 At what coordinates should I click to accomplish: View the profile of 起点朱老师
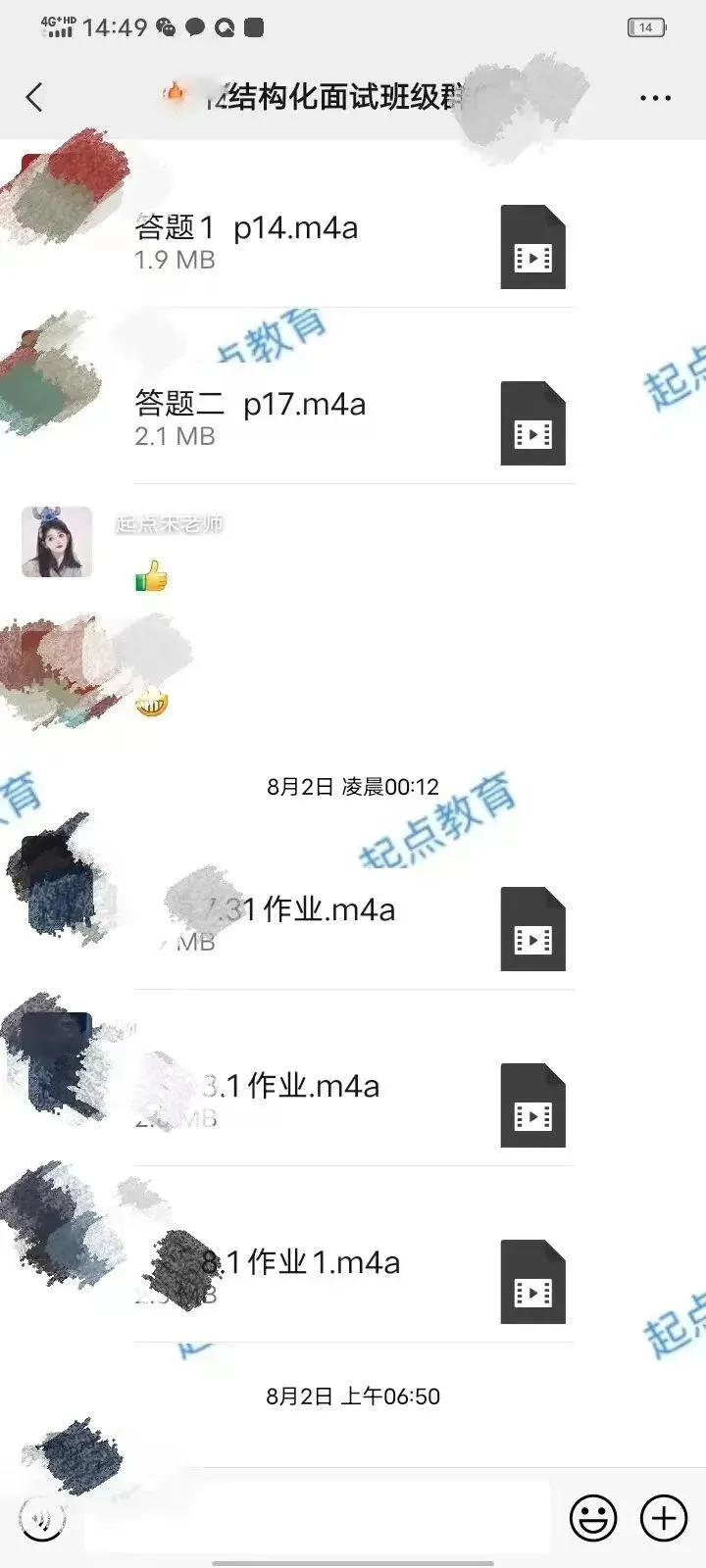pos(57,542)
